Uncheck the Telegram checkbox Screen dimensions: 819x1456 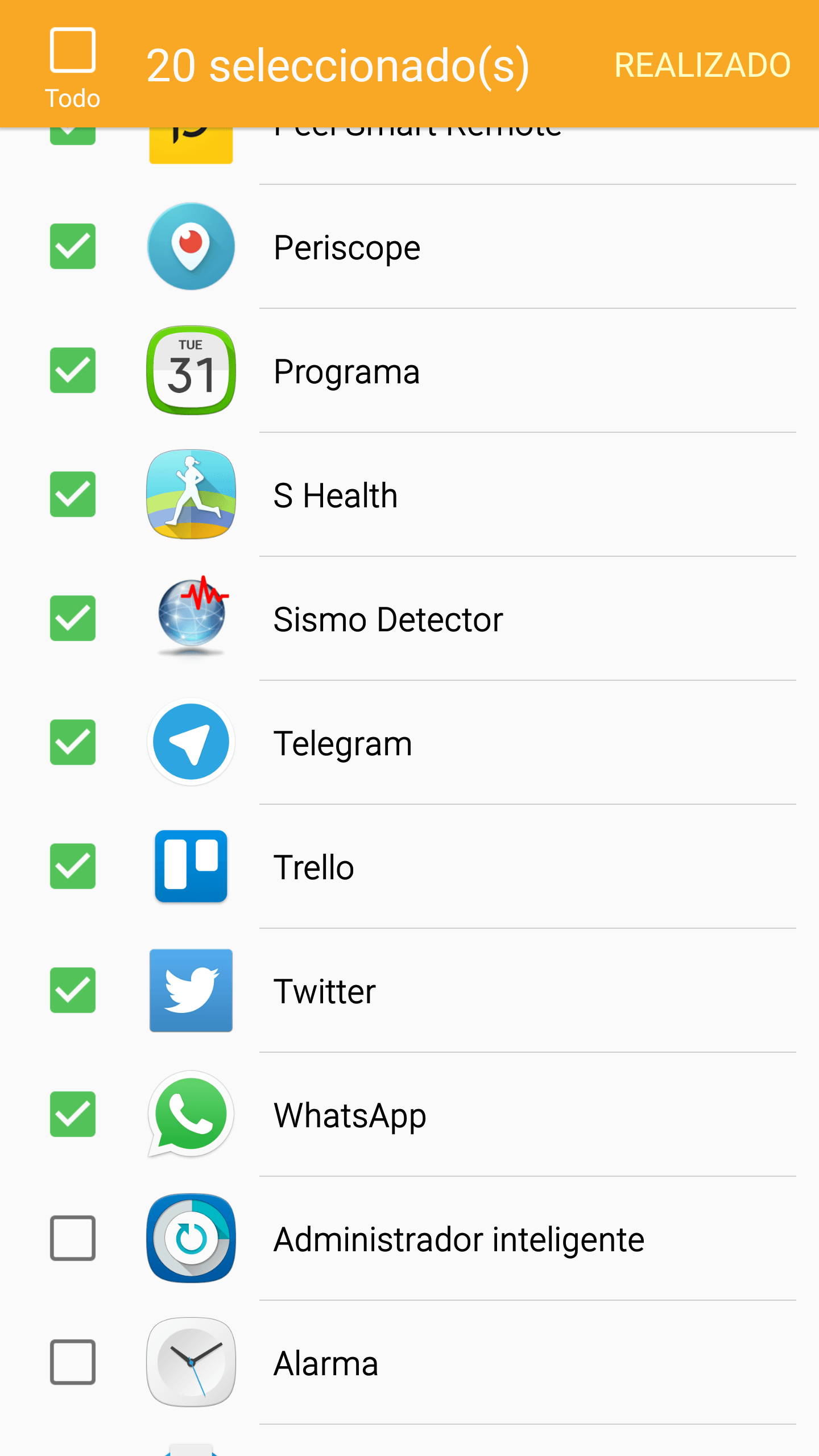coord(72,742)
